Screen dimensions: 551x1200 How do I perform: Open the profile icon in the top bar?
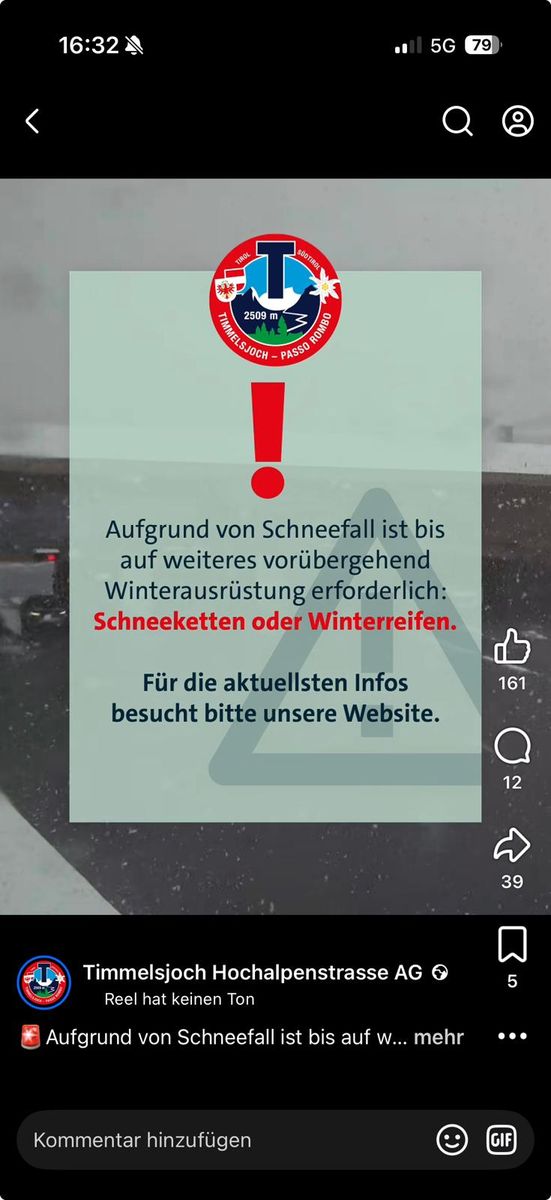click(x=517, y=122)
